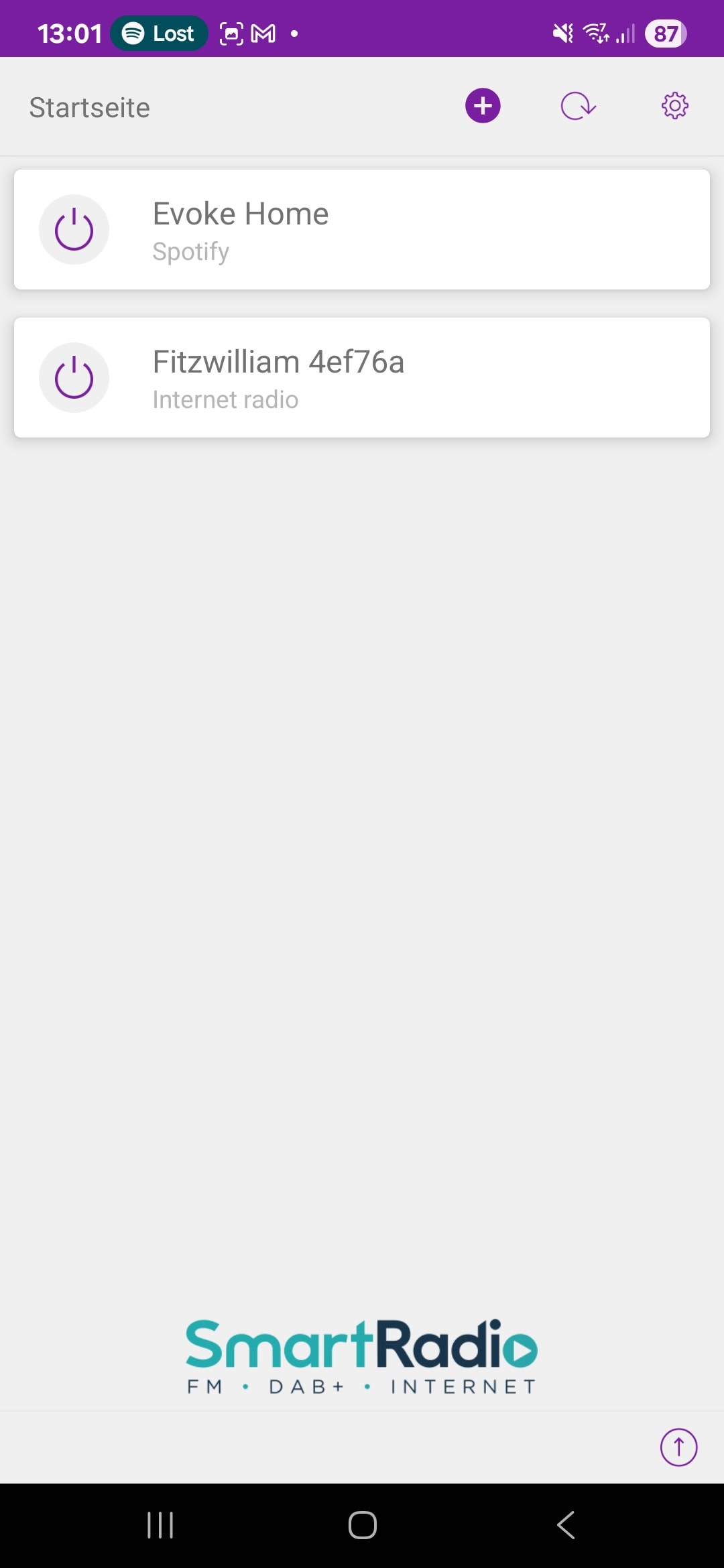Refresh the device list
The image size is (724, 1568).
point(579,106)
